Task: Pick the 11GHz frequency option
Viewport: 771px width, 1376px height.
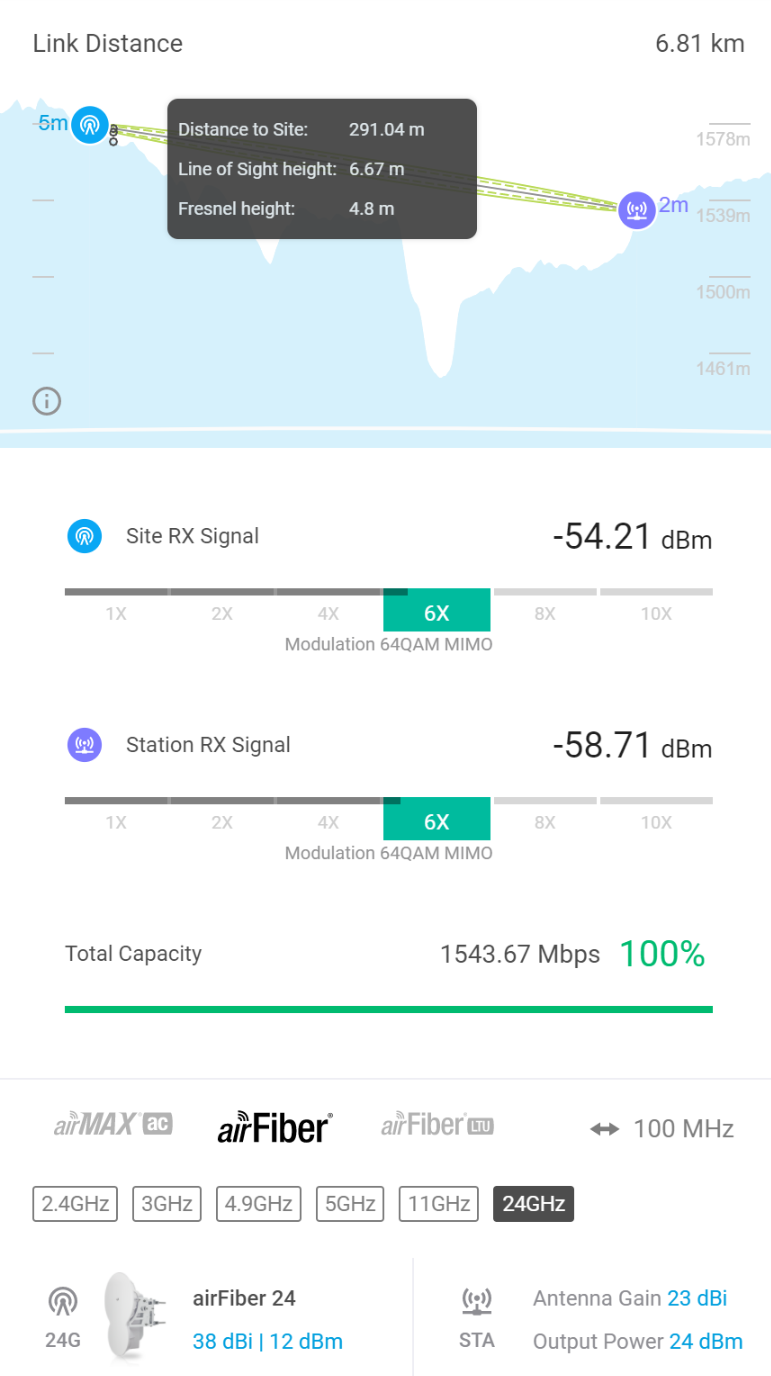Action: (438, 1204)
